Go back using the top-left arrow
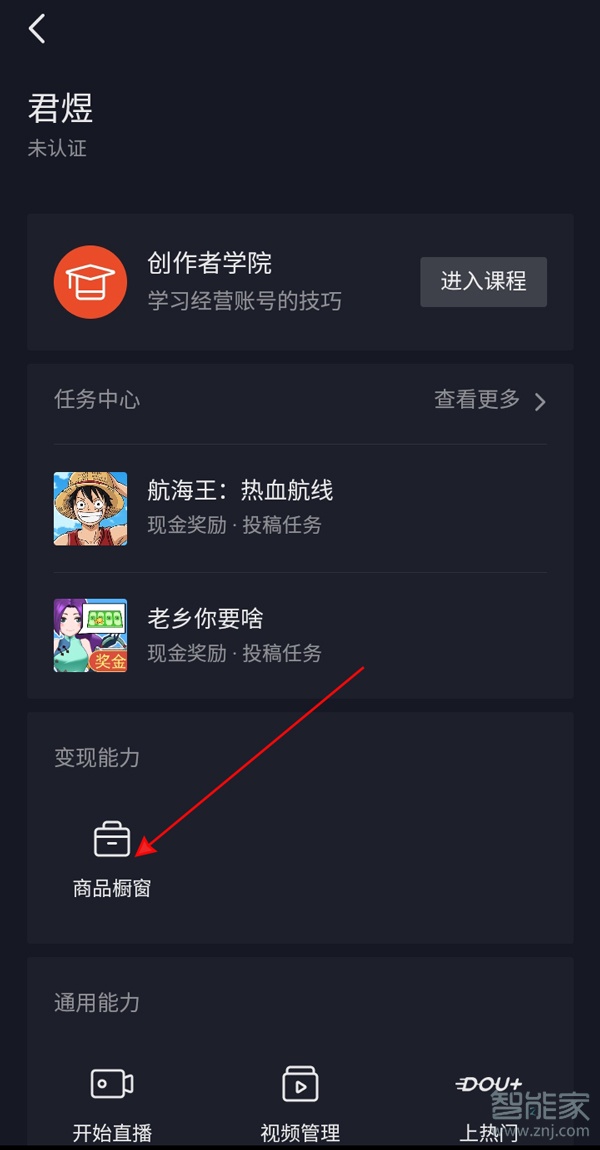600x1150 pixels. (37, 29)
